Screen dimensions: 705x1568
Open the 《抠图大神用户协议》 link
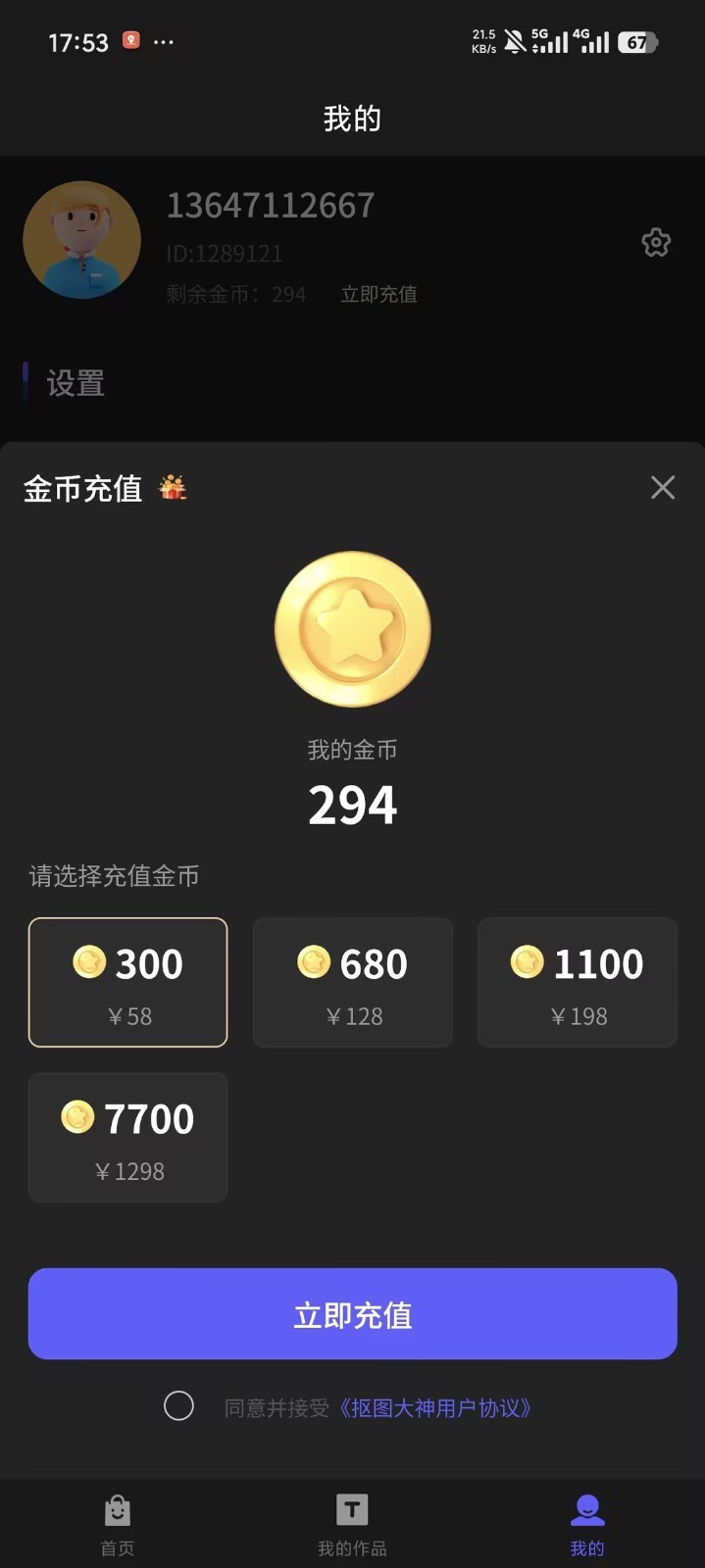[434, 1408]
